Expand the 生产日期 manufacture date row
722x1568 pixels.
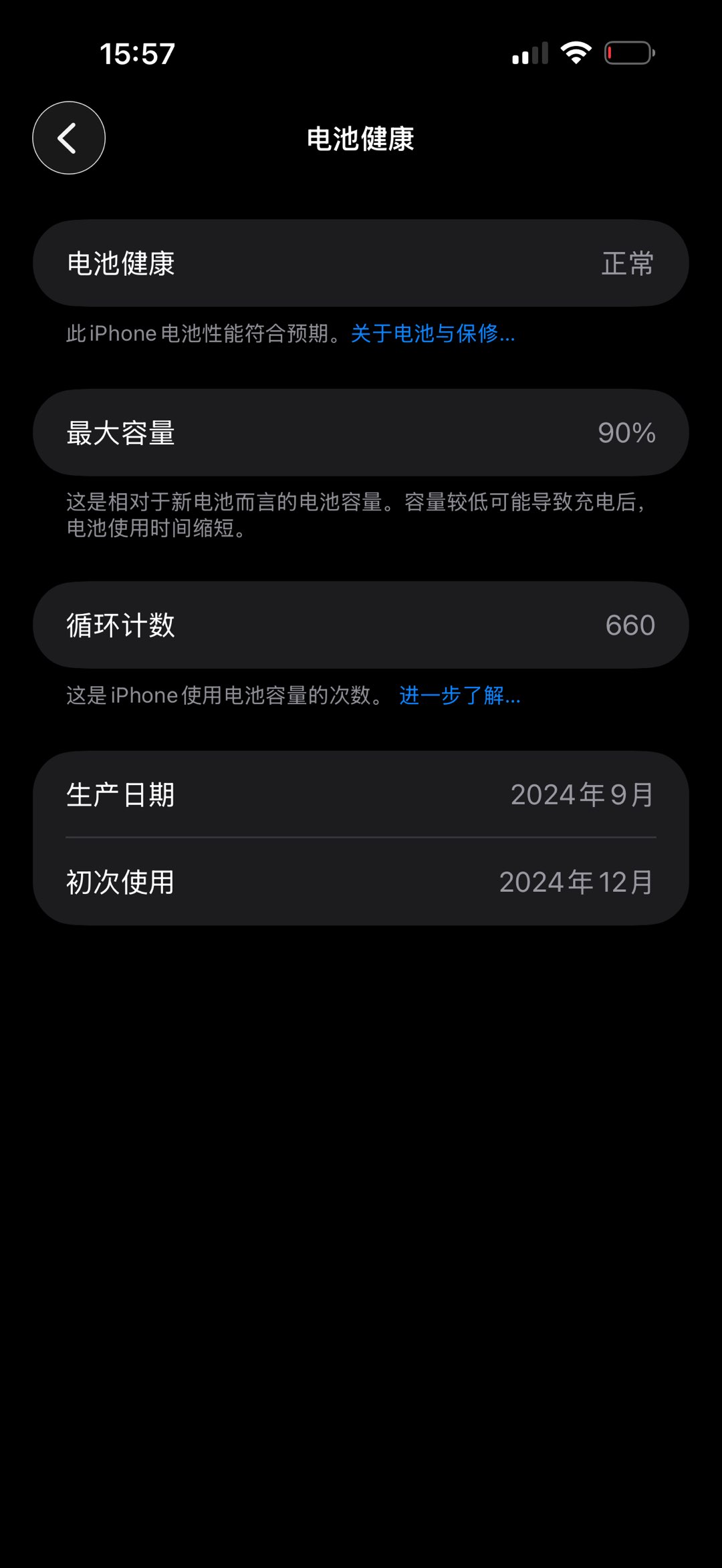[x=361, y=795]
